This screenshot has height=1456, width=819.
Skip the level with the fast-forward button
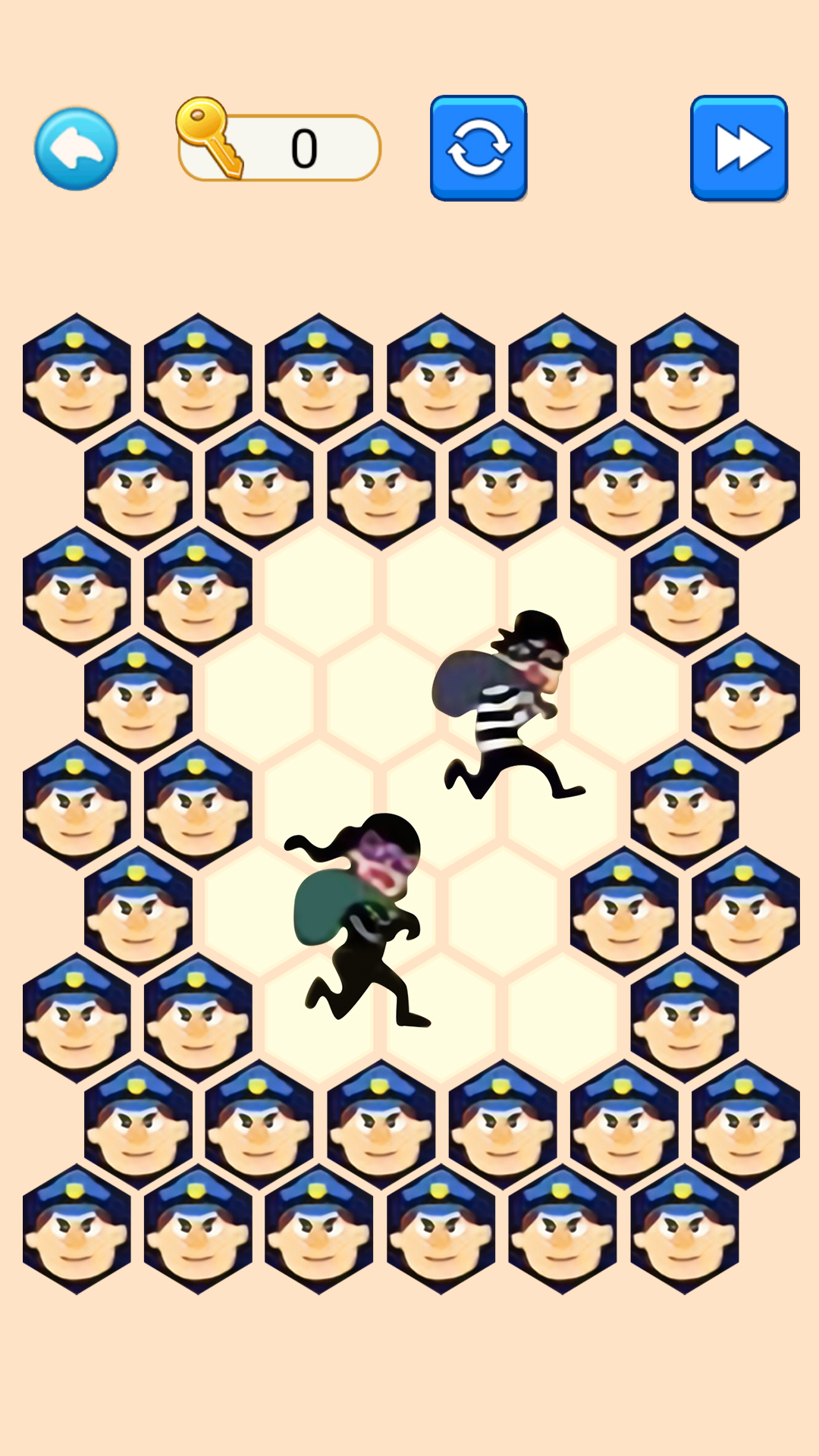[739, 148]
